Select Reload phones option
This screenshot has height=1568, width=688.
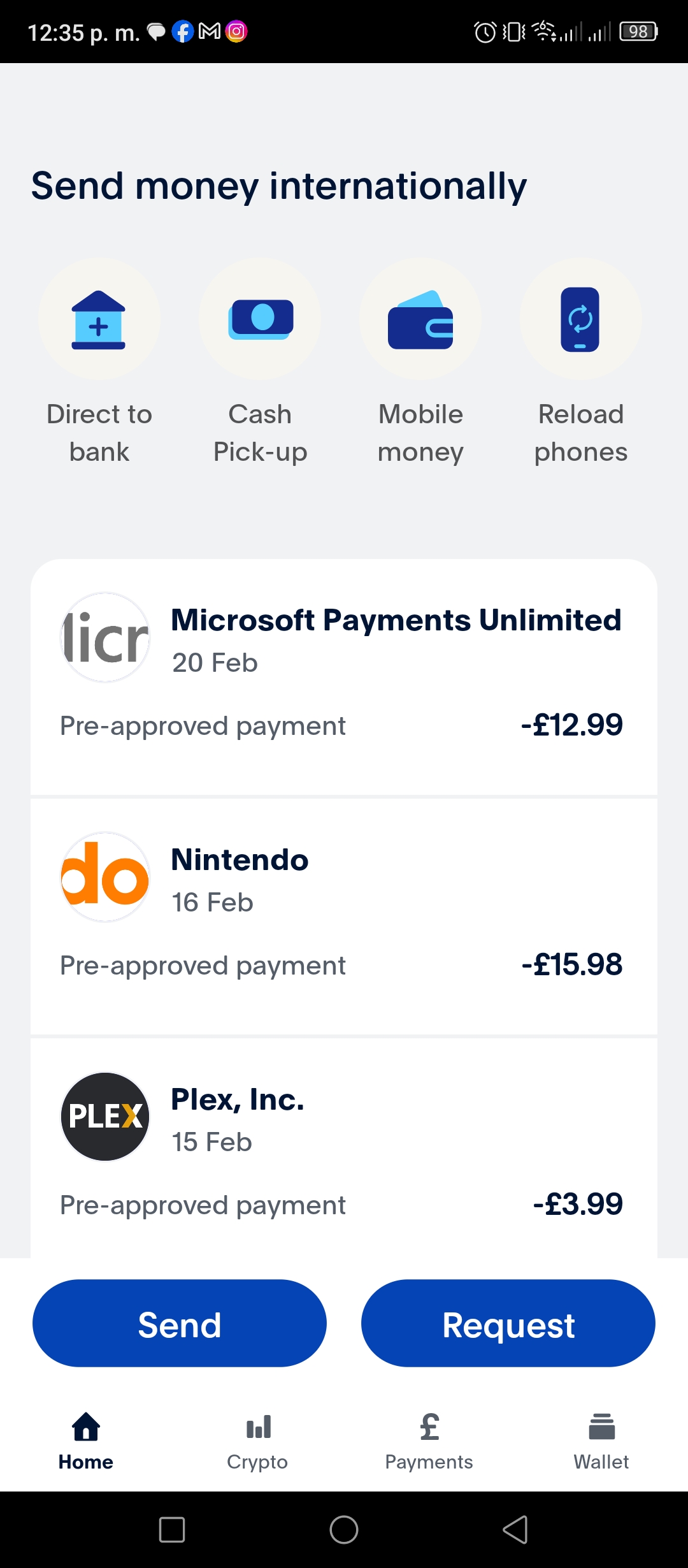581,362
